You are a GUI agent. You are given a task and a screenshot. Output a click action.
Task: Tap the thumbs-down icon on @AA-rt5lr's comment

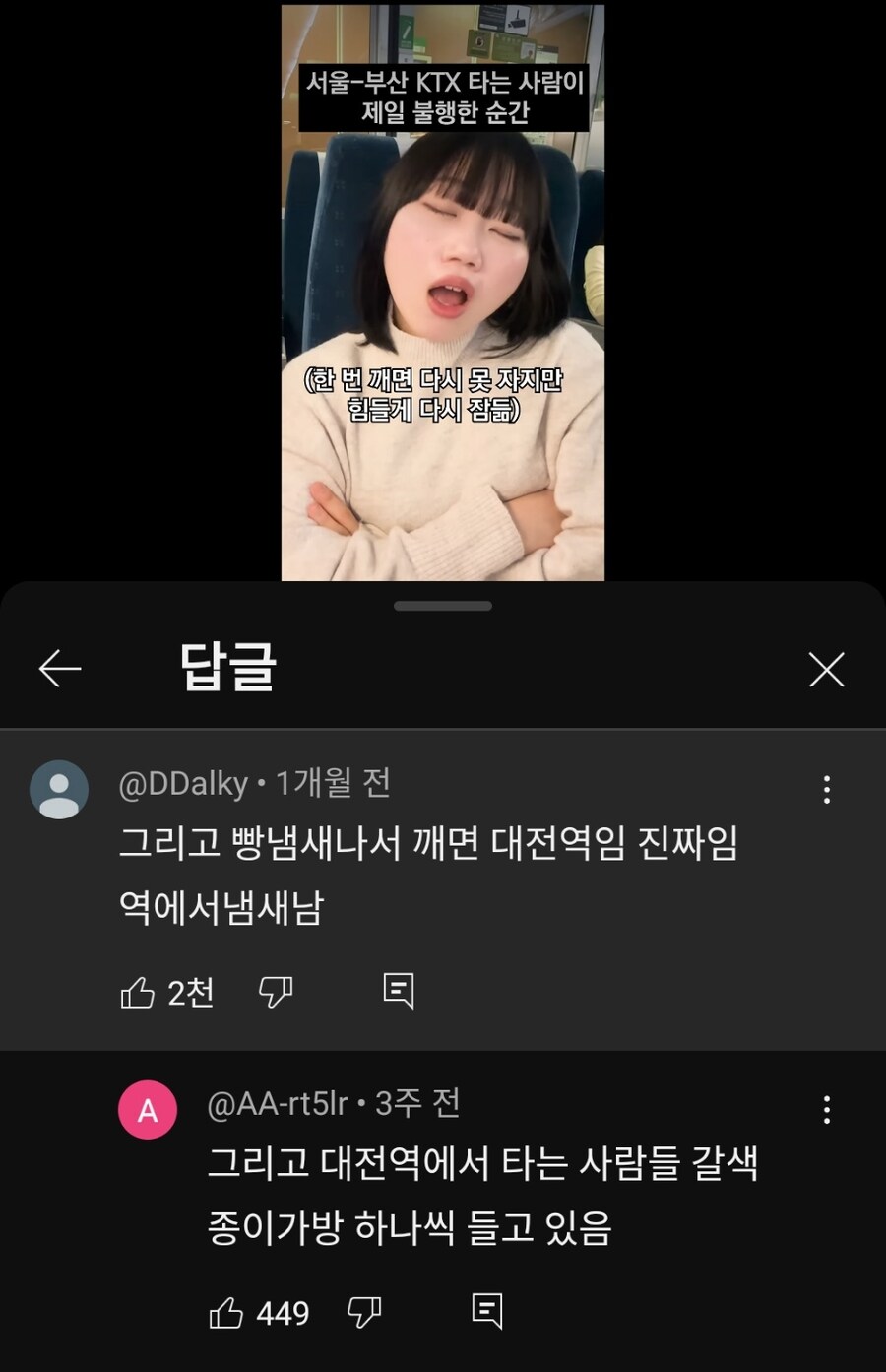pyautogui.click(x=365, y=1313)
